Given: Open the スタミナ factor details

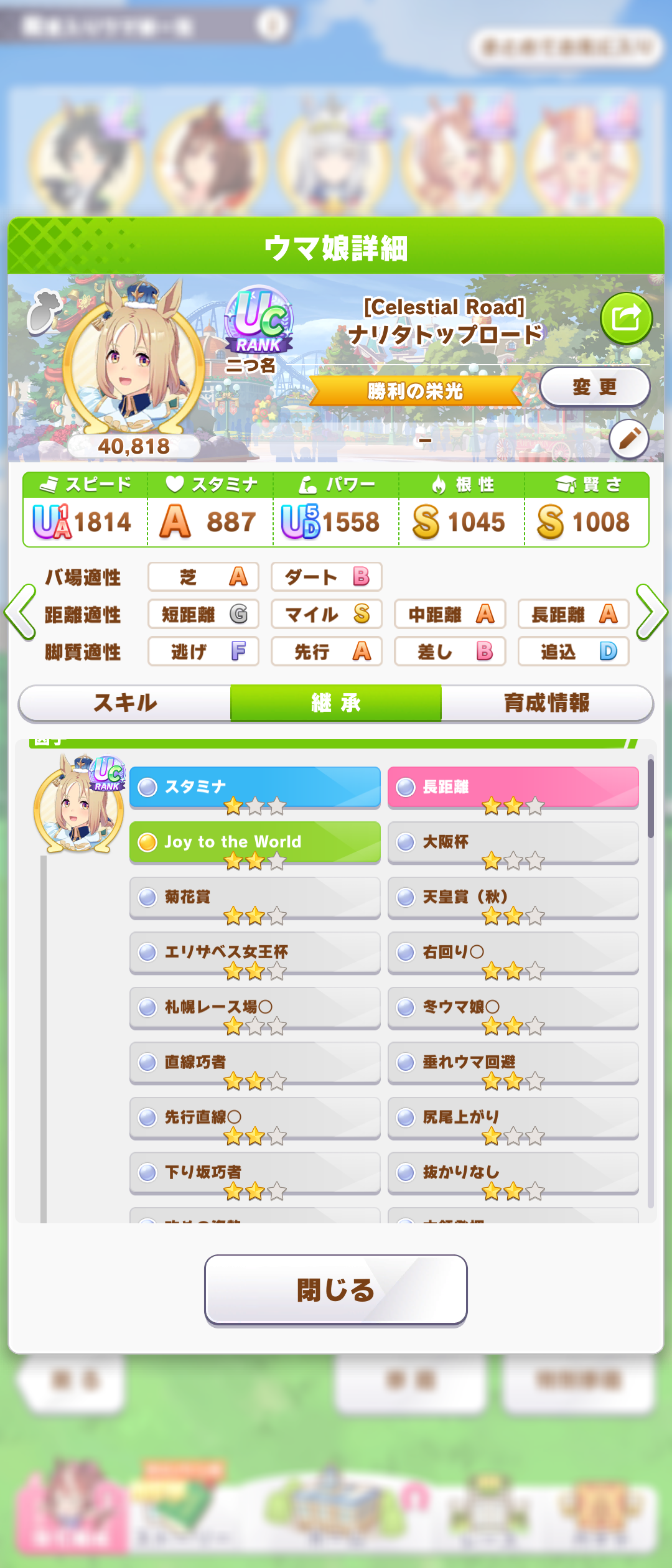Looking at the screenshot, I should click(254, 788).
